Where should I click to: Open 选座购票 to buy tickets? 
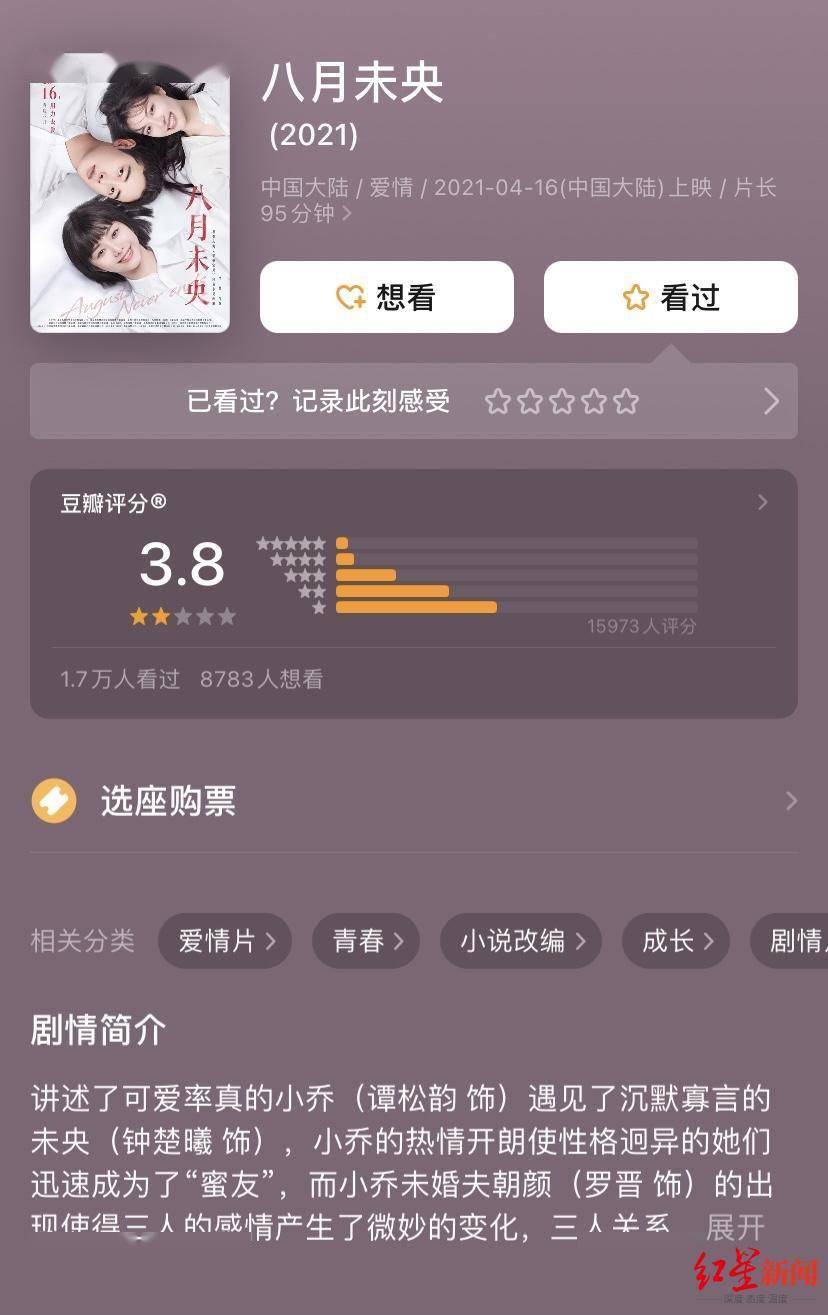(x=413, y=801)
